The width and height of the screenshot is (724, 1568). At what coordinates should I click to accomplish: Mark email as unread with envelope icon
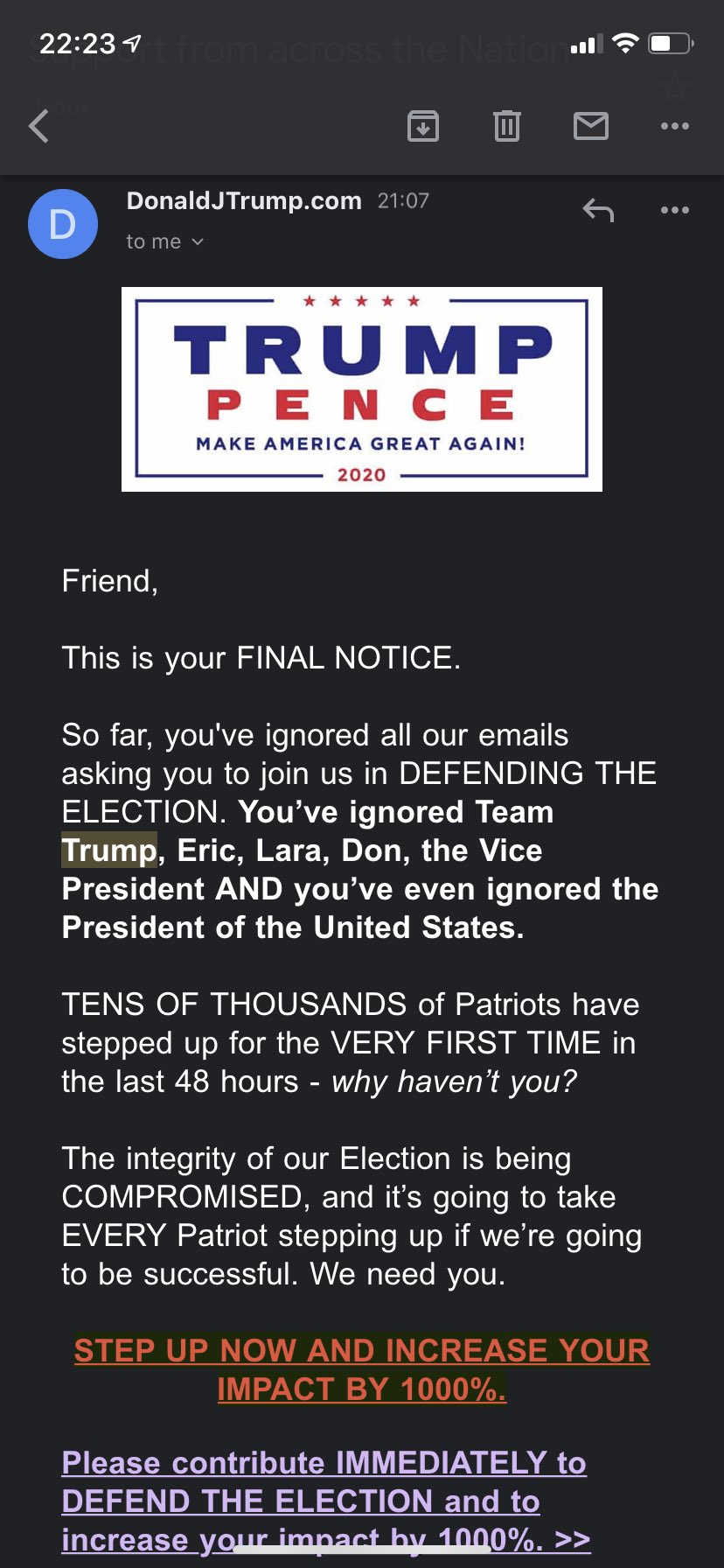[591, 126]
